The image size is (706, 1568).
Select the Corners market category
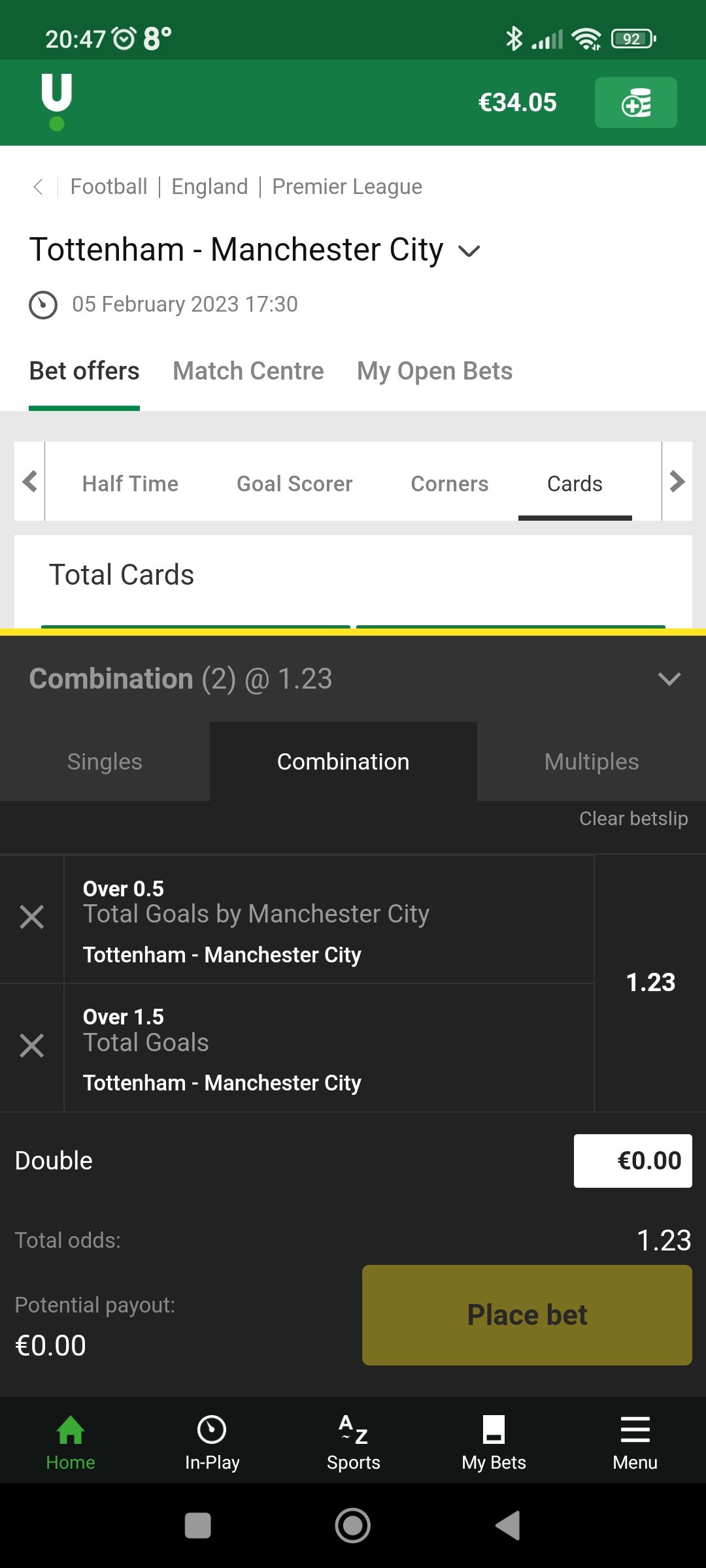pos(450,483)
